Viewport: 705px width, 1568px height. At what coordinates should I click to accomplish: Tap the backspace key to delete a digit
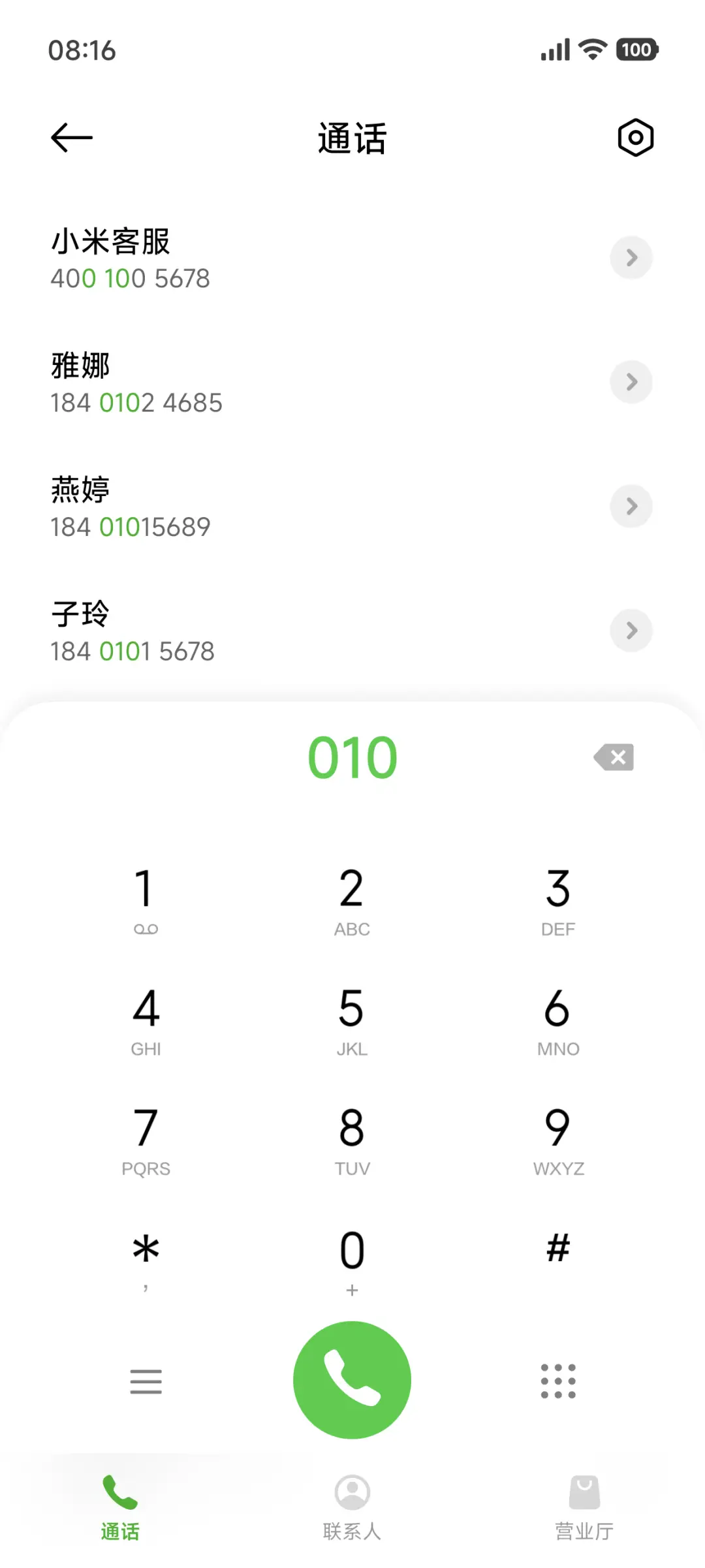(612, 757)
